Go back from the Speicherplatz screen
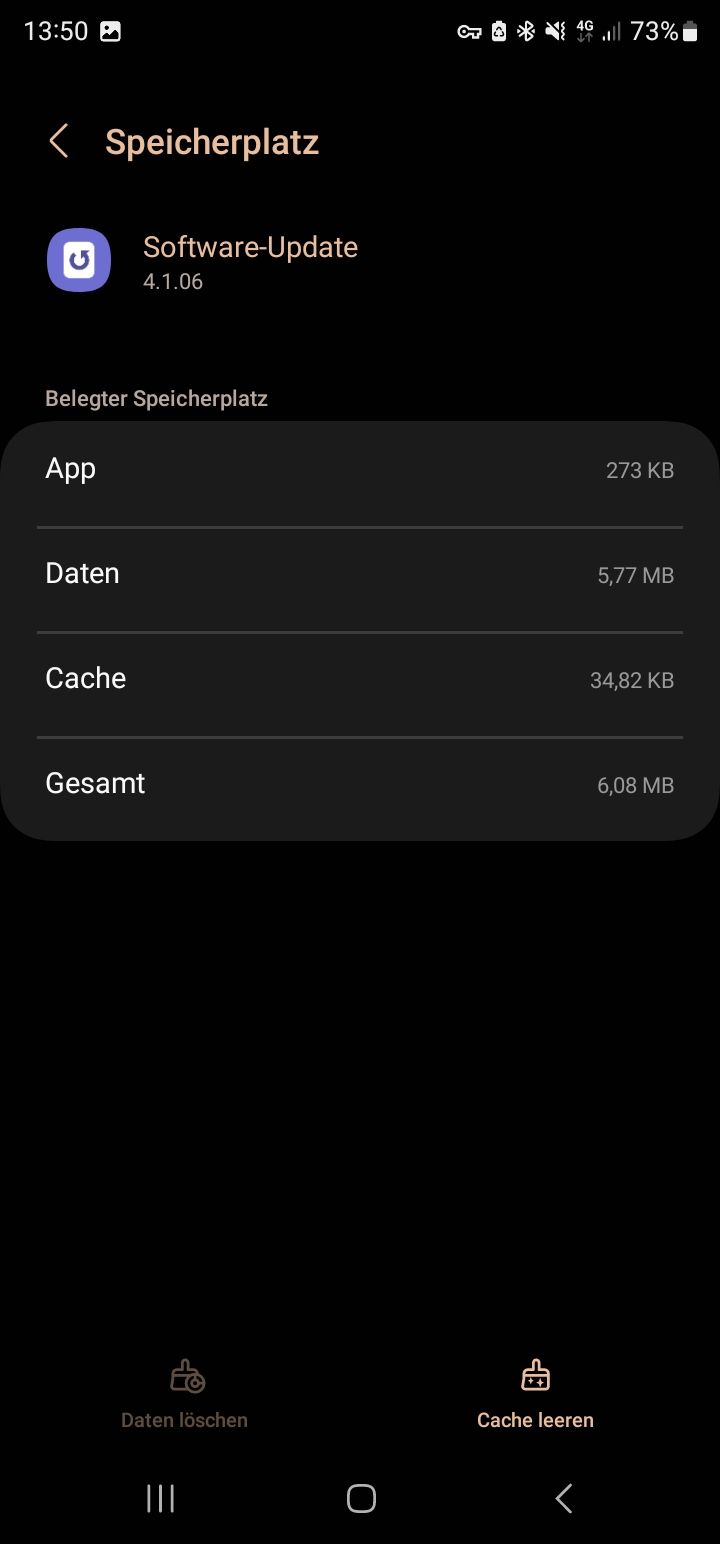 [59, 142]
